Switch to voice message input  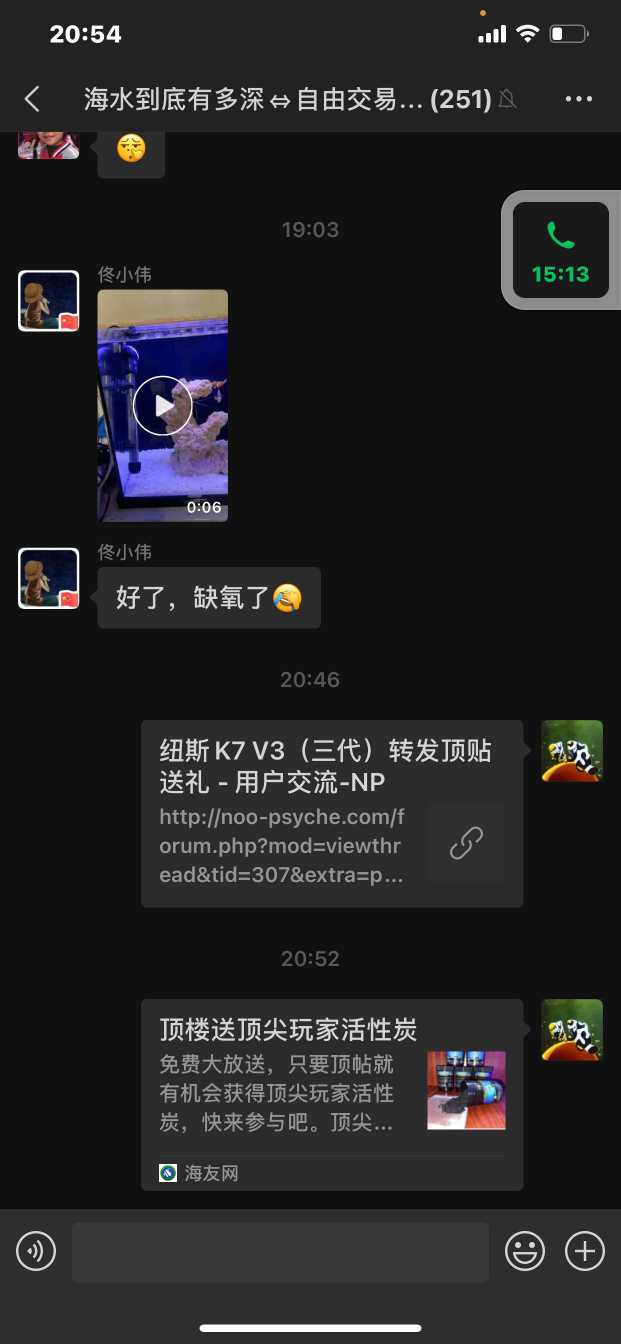pos(36,1251)
